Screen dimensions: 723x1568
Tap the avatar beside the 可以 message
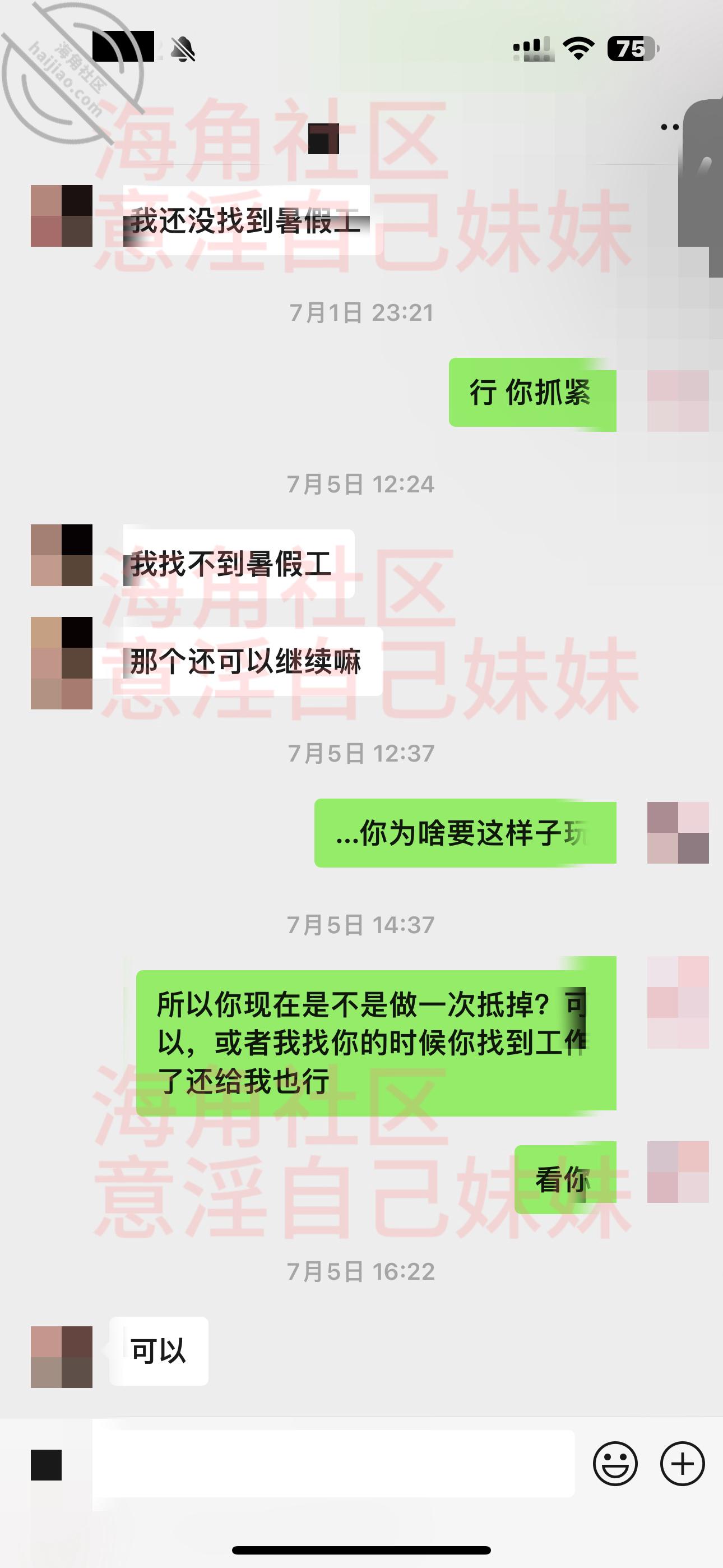pyautogui.click(x=62, y=1357)
